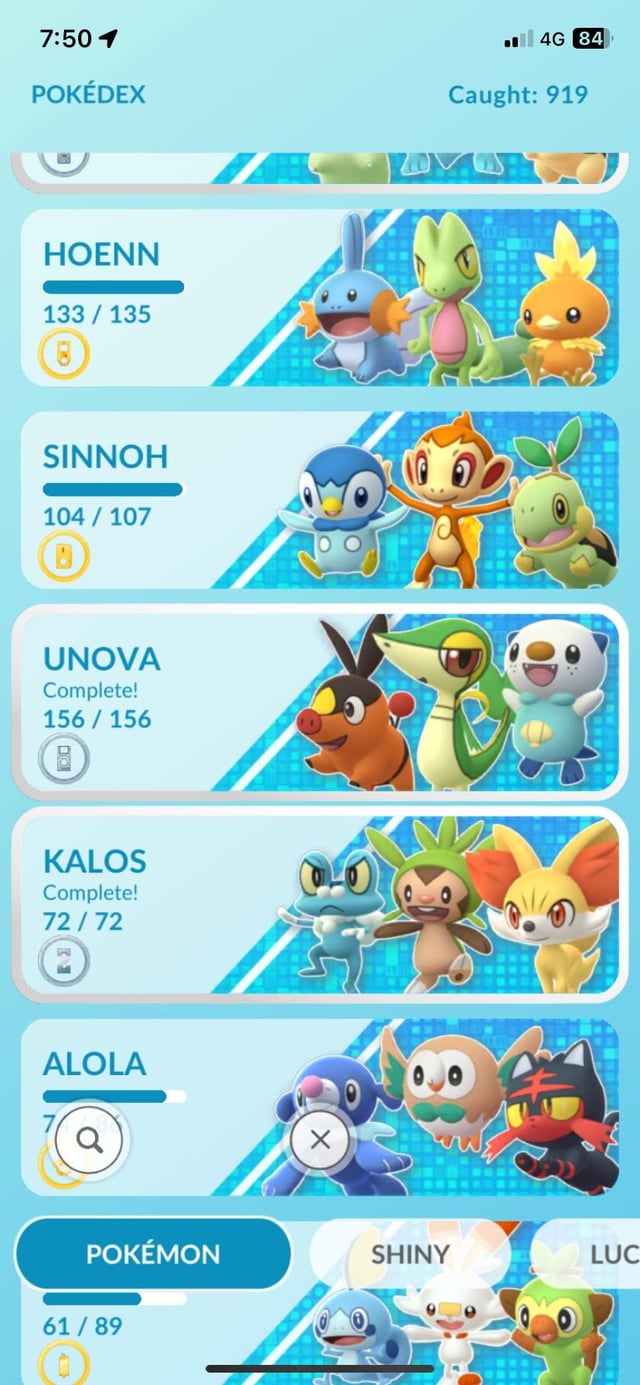Tap the magnifying glass search button
The height and width of the screenshot is (1385, 640).
click(x=89, y=1139)
